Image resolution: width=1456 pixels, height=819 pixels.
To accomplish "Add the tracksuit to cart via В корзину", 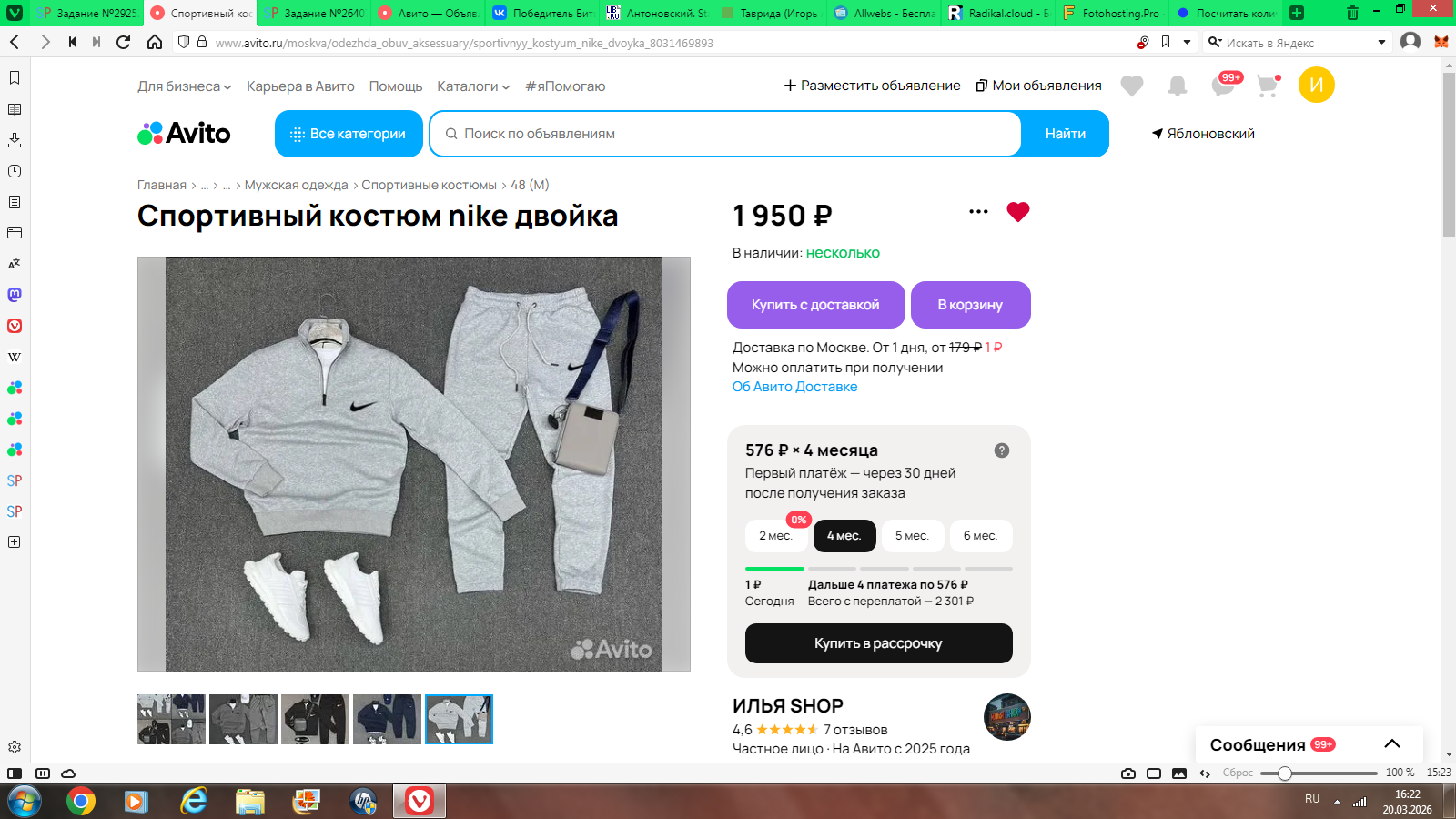I will click(970, 305).
